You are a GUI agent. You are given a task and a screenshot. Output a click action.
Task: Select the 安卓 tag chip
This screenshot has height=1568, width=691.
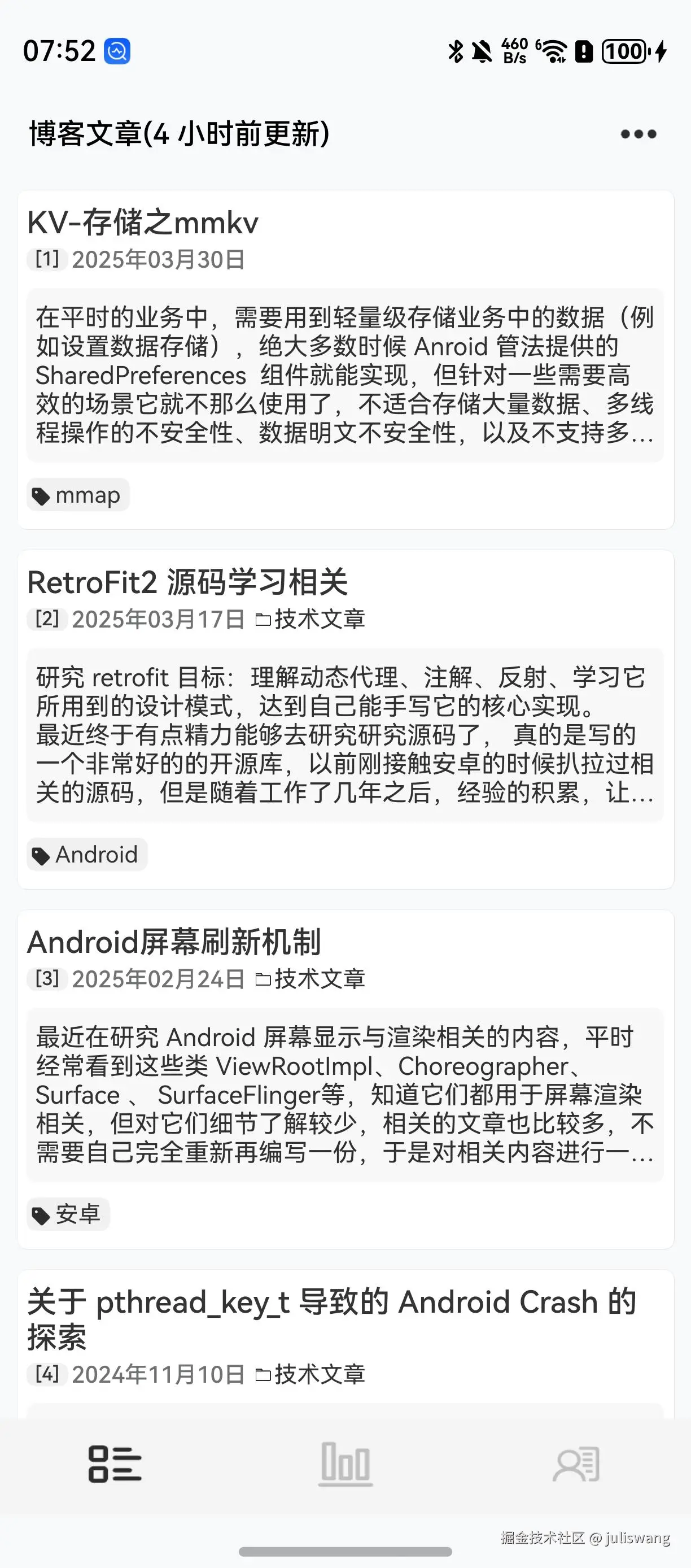pos(68,1214)
